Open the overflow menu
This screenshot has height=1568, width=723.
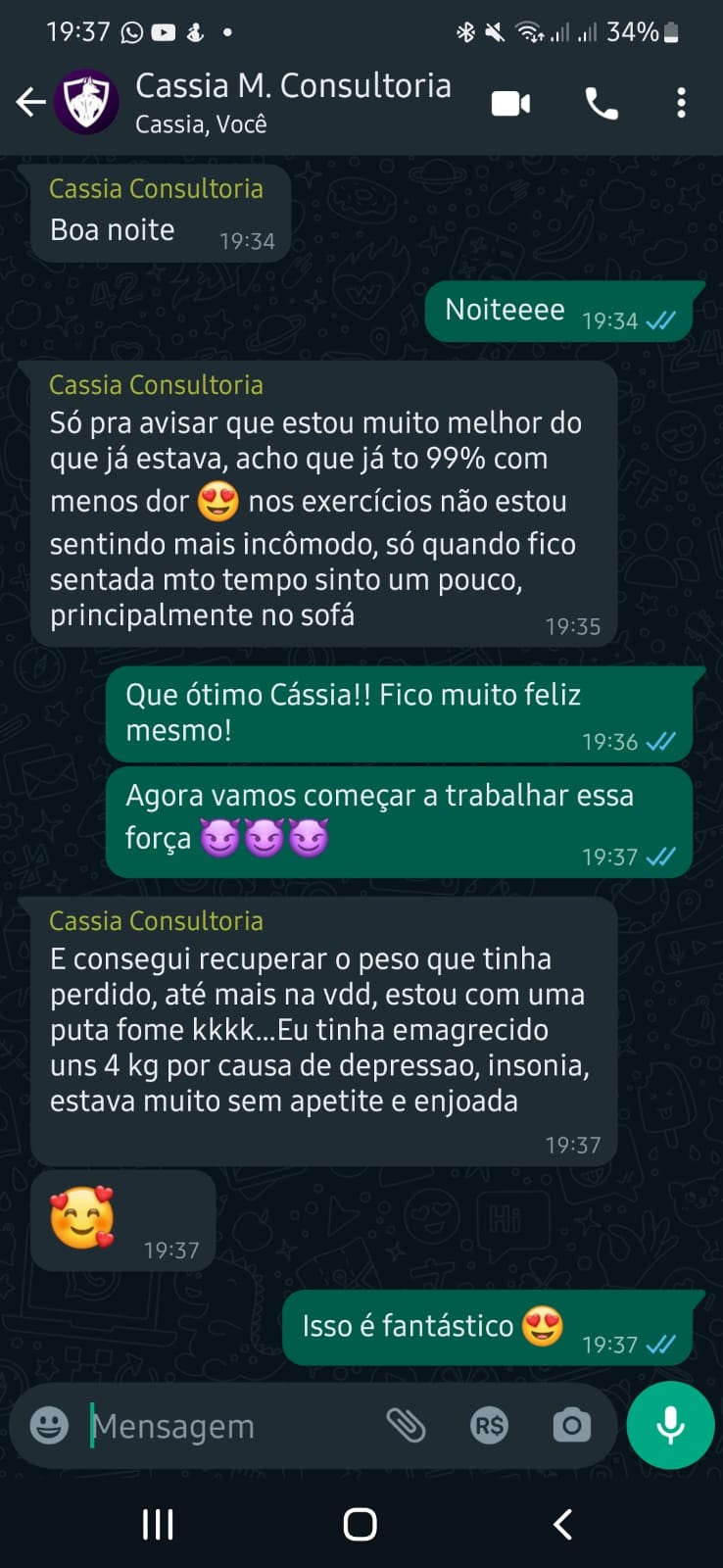pos(681,103)
